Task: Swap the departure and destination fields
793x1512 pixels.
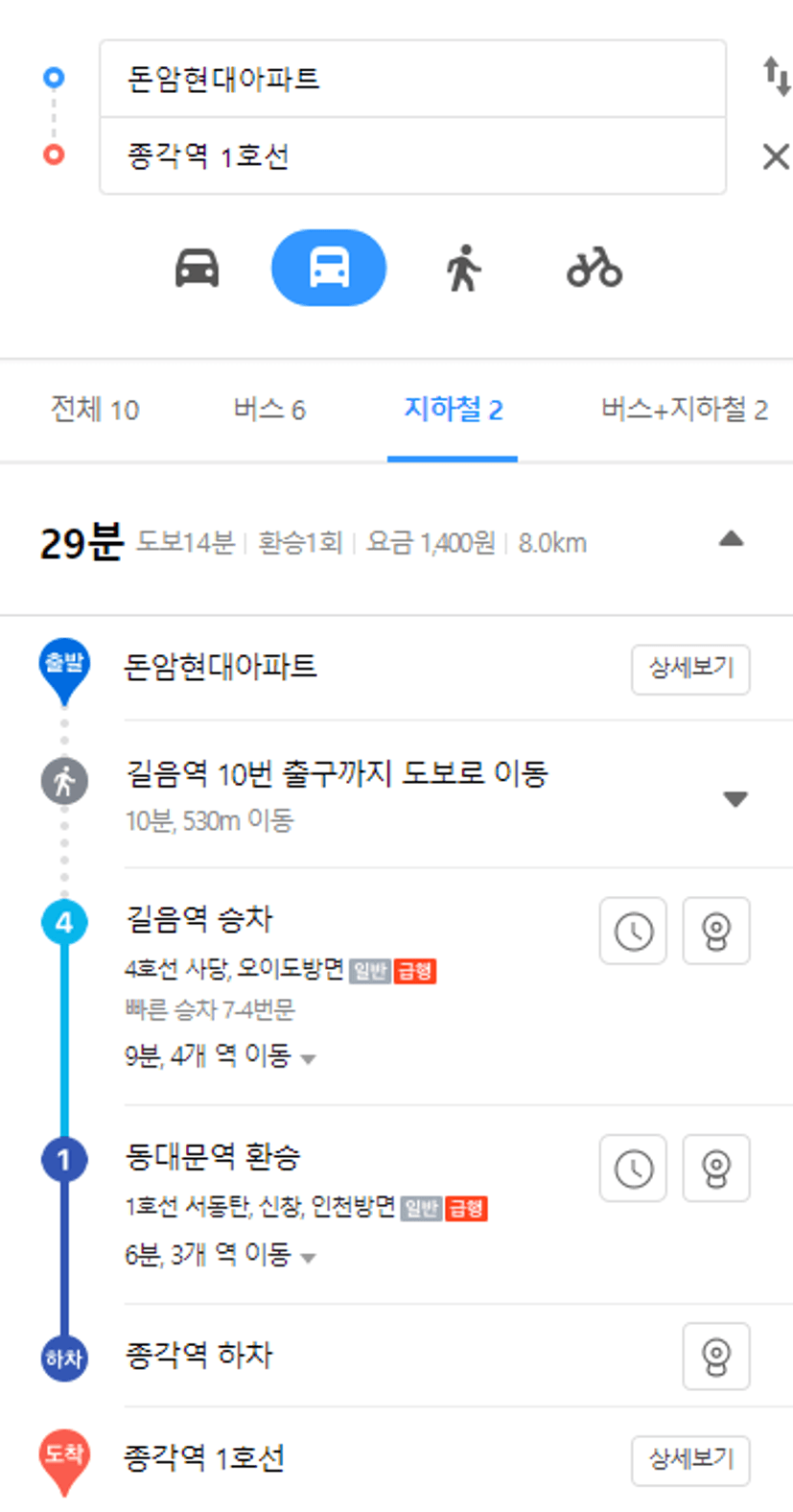Action: (776, 77)
